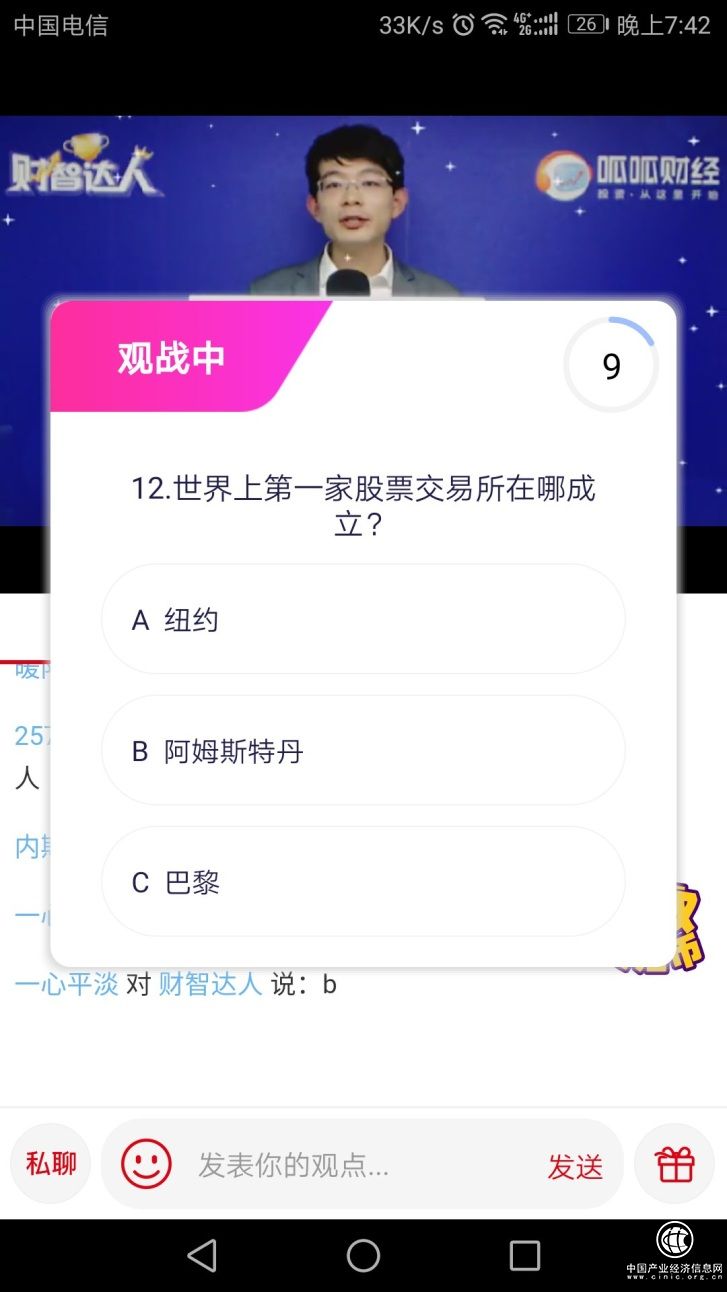Screen dimensions: 727x1292
Task: Go back with system back button
Action: point(202,1255)
